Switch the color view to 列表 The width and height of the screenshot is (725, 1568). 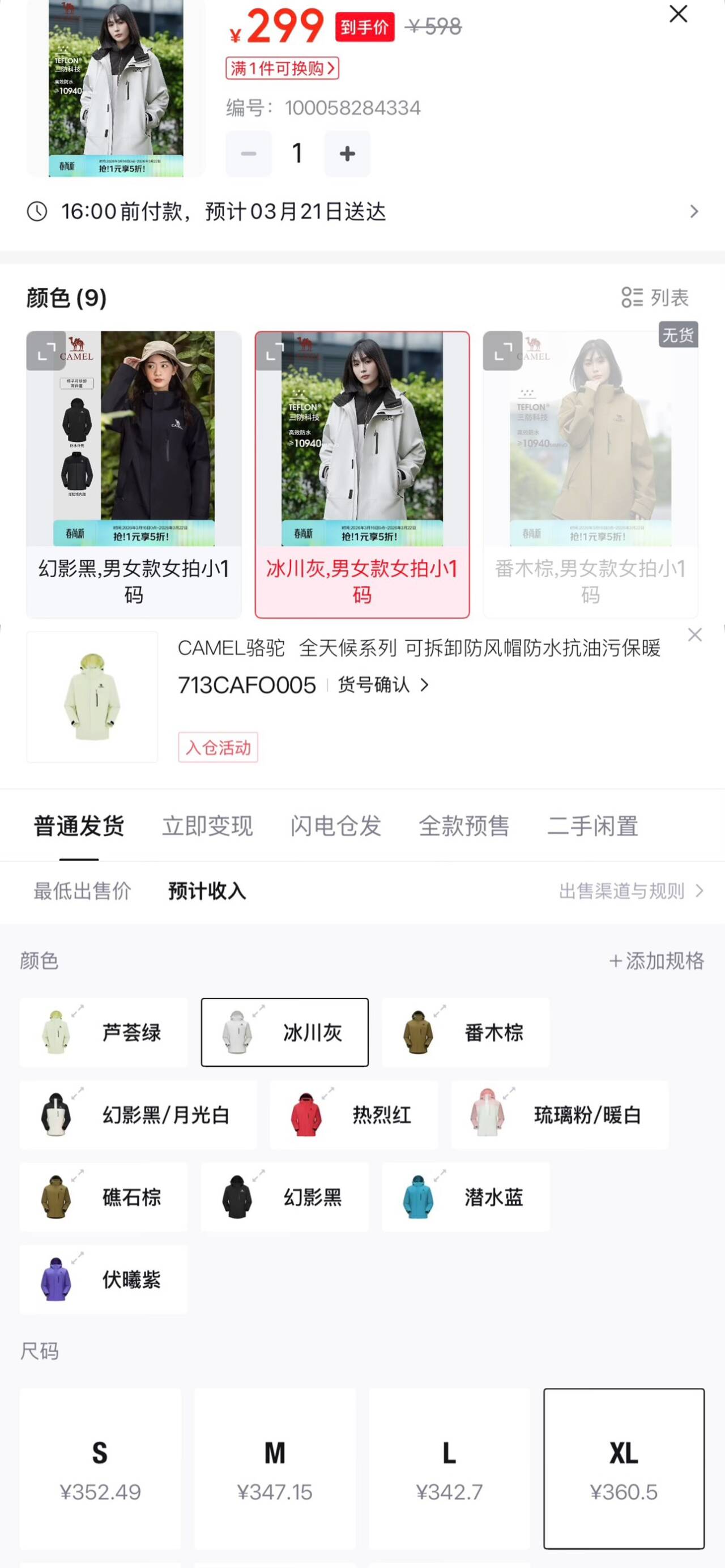[x=655, y=297]
